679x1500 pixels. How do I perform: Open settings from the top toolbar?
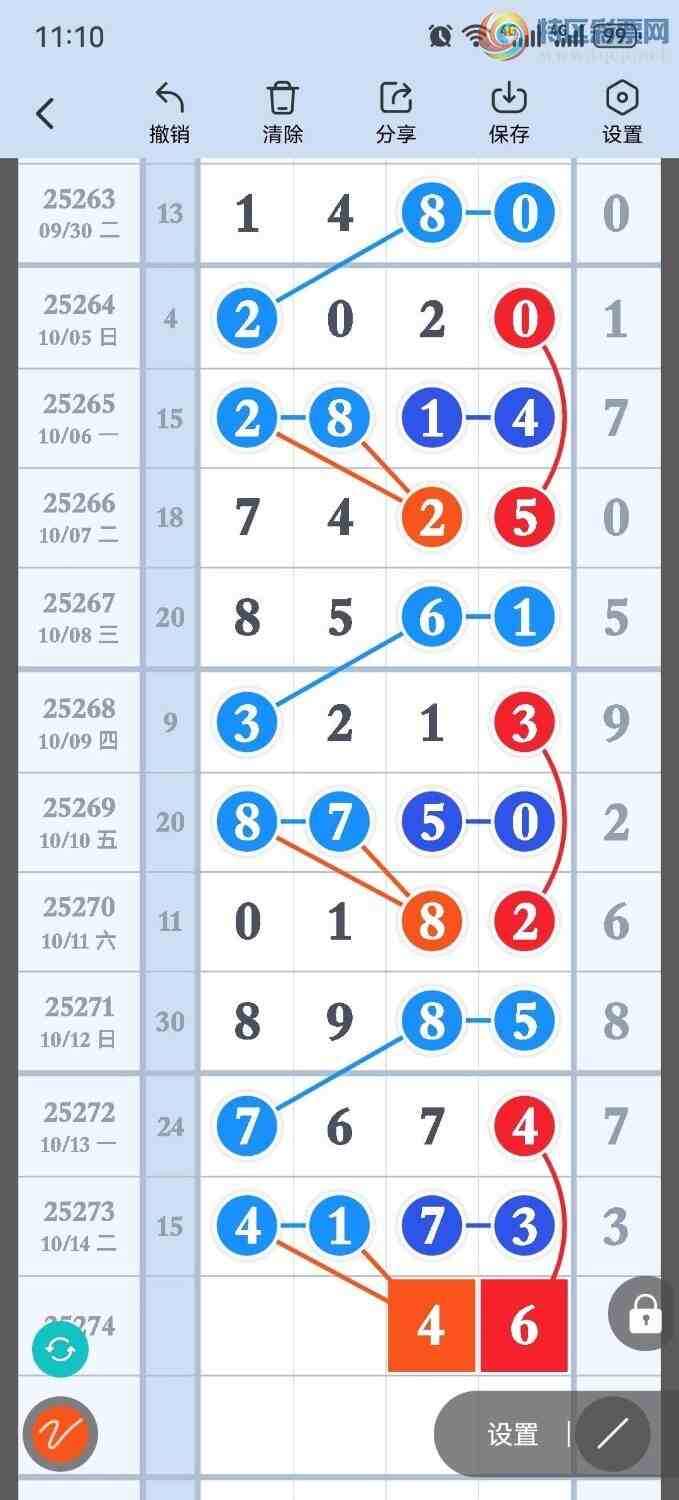point(622,112)
